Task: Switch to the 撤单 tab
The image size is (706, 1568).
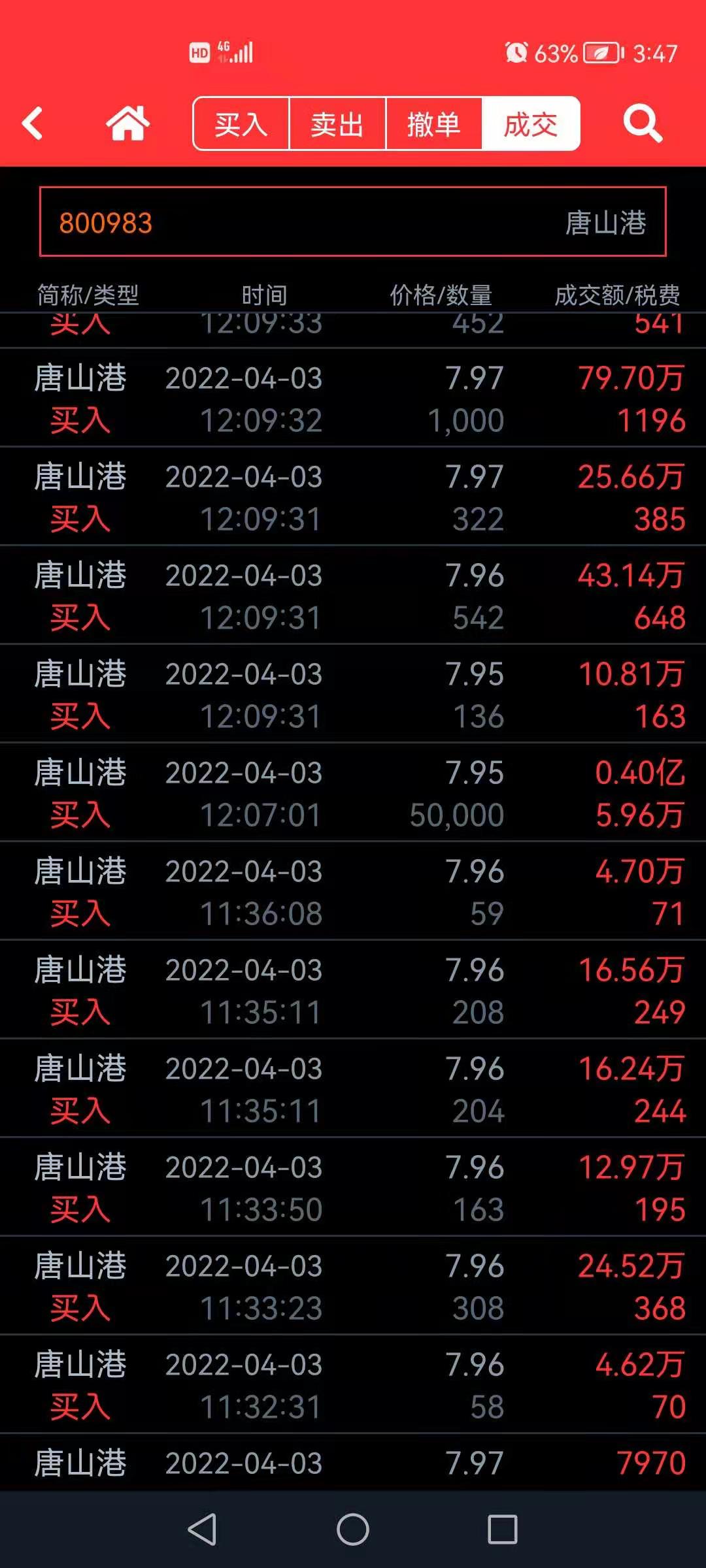Action: click(x=434, y=123)
